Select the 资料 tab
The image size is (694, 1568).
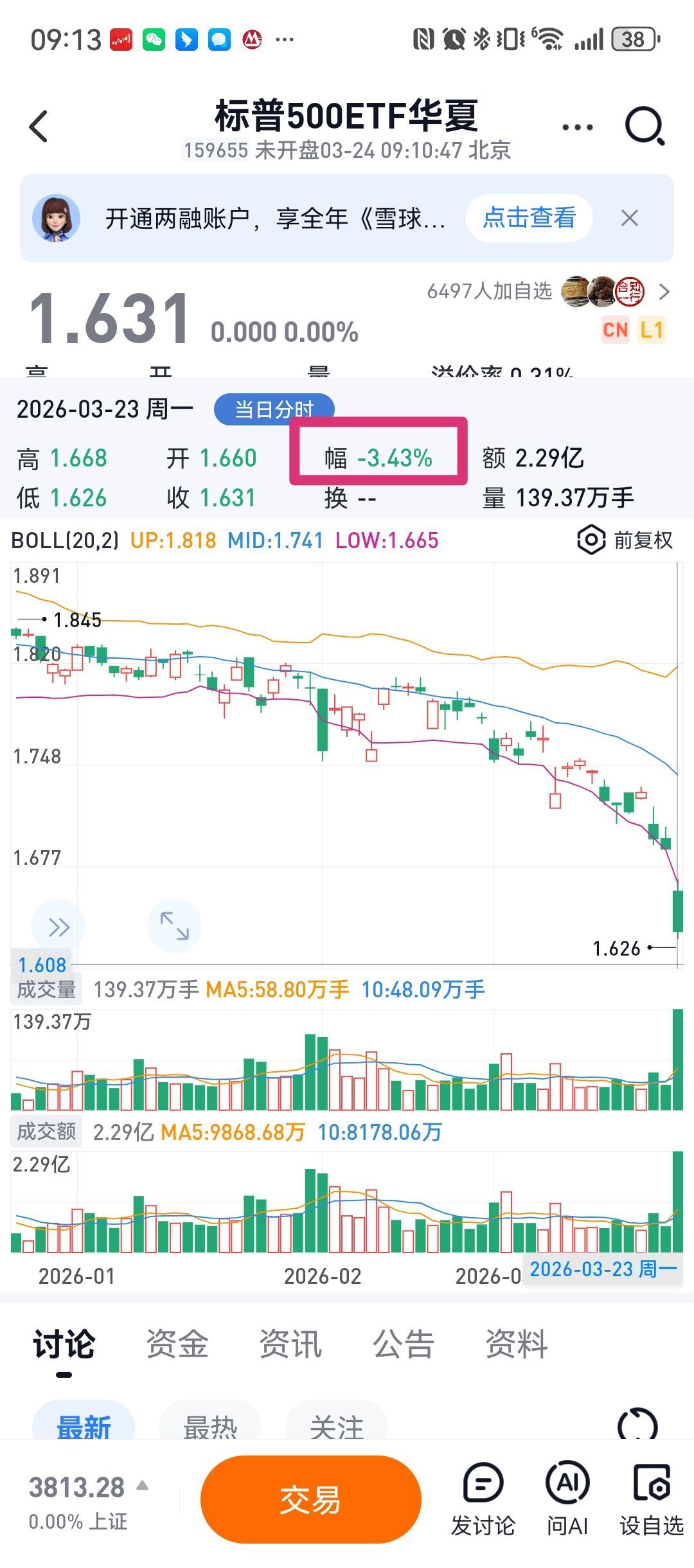[517, 1344]
